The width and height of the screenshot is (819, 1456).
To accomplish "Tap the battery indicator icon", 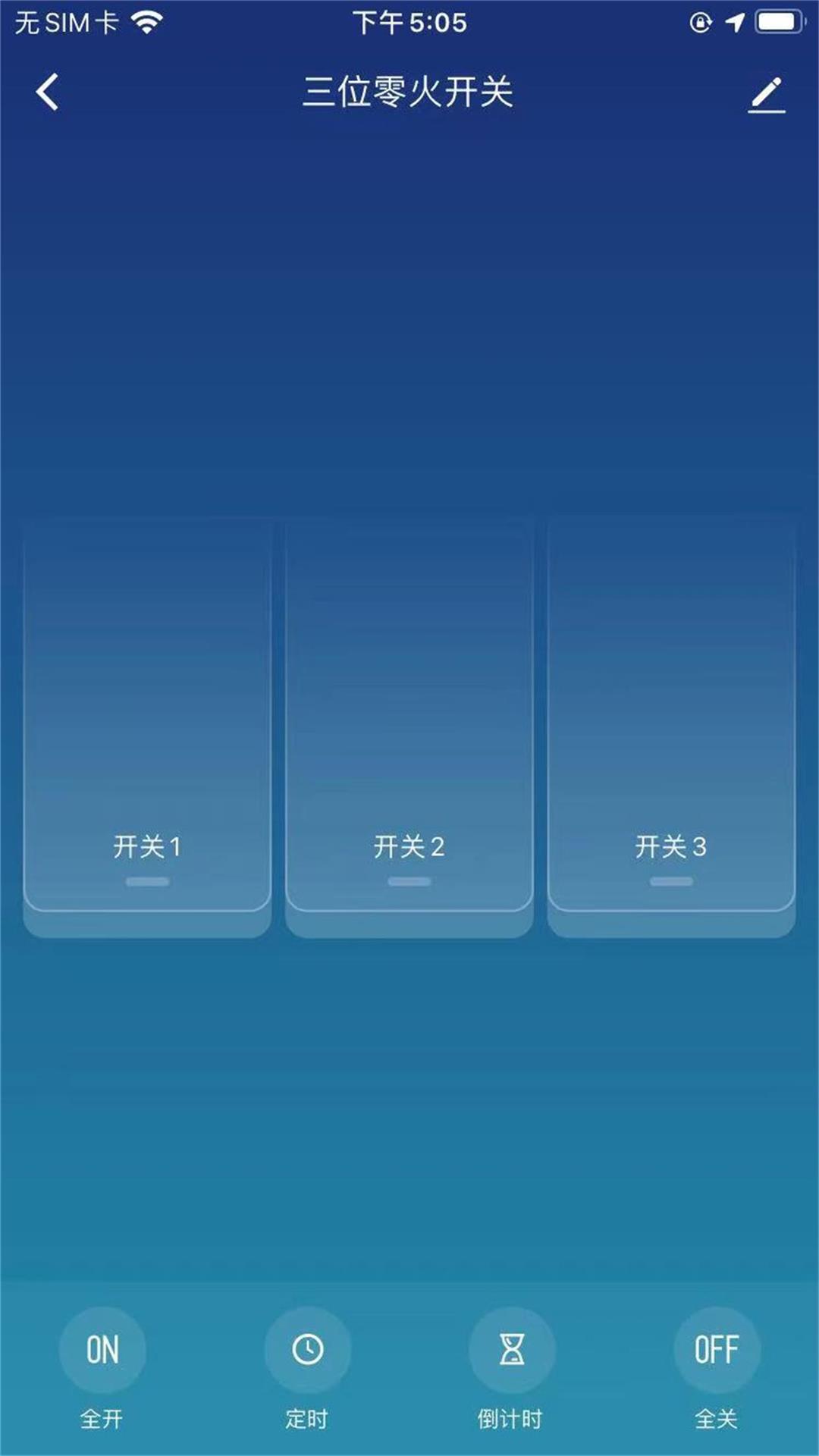I will pyautogui.click(x=781, y=20).
